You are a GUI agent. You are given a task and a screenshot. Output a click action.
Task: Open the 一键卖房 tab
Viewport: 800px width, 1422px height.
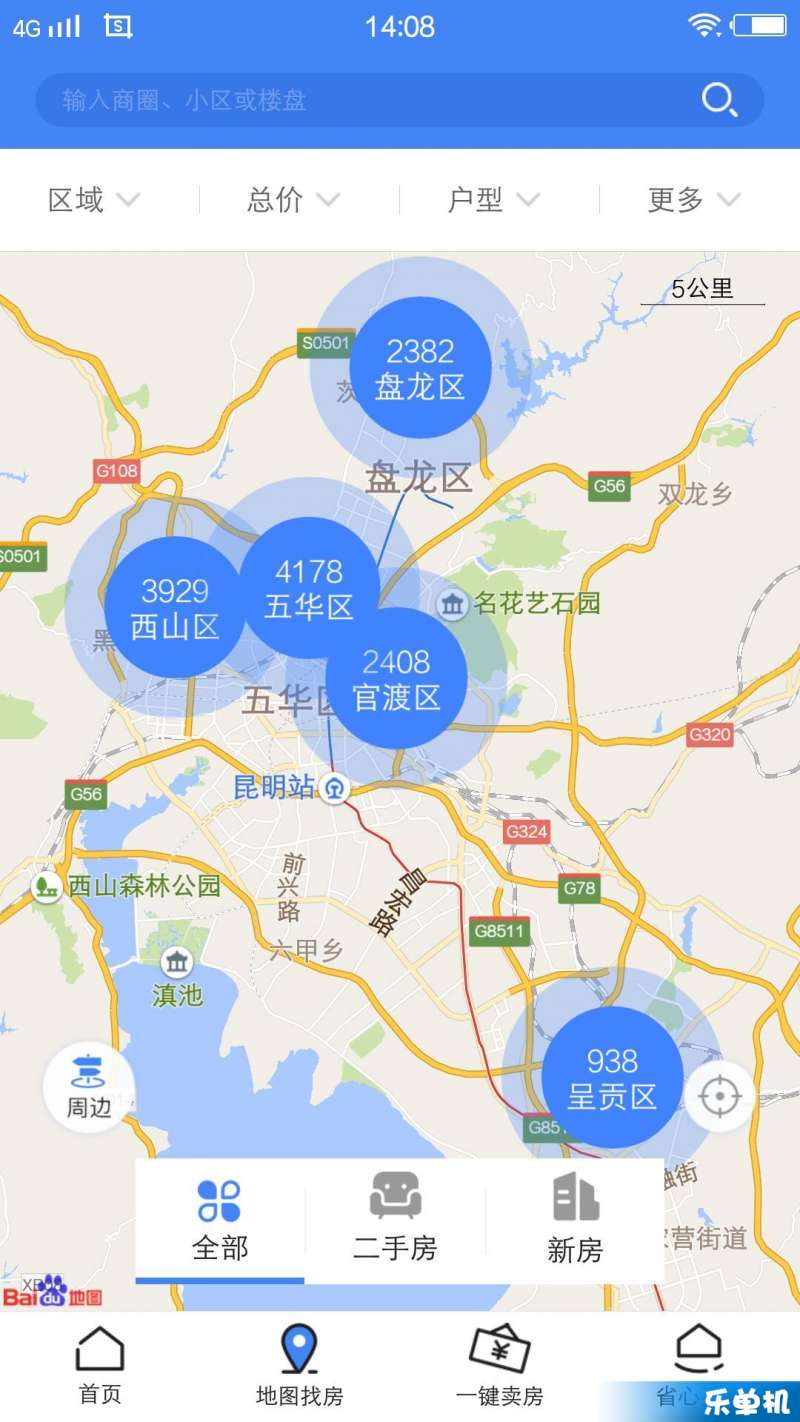(x=500, y=1366)
